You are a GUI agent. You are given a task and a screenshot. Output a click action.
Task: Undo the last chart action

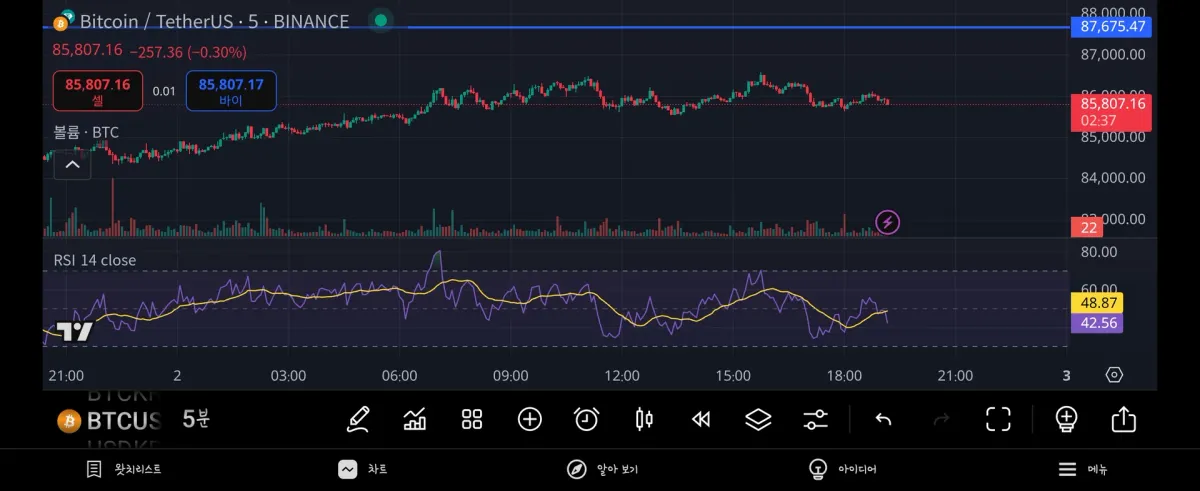[883, 419]
